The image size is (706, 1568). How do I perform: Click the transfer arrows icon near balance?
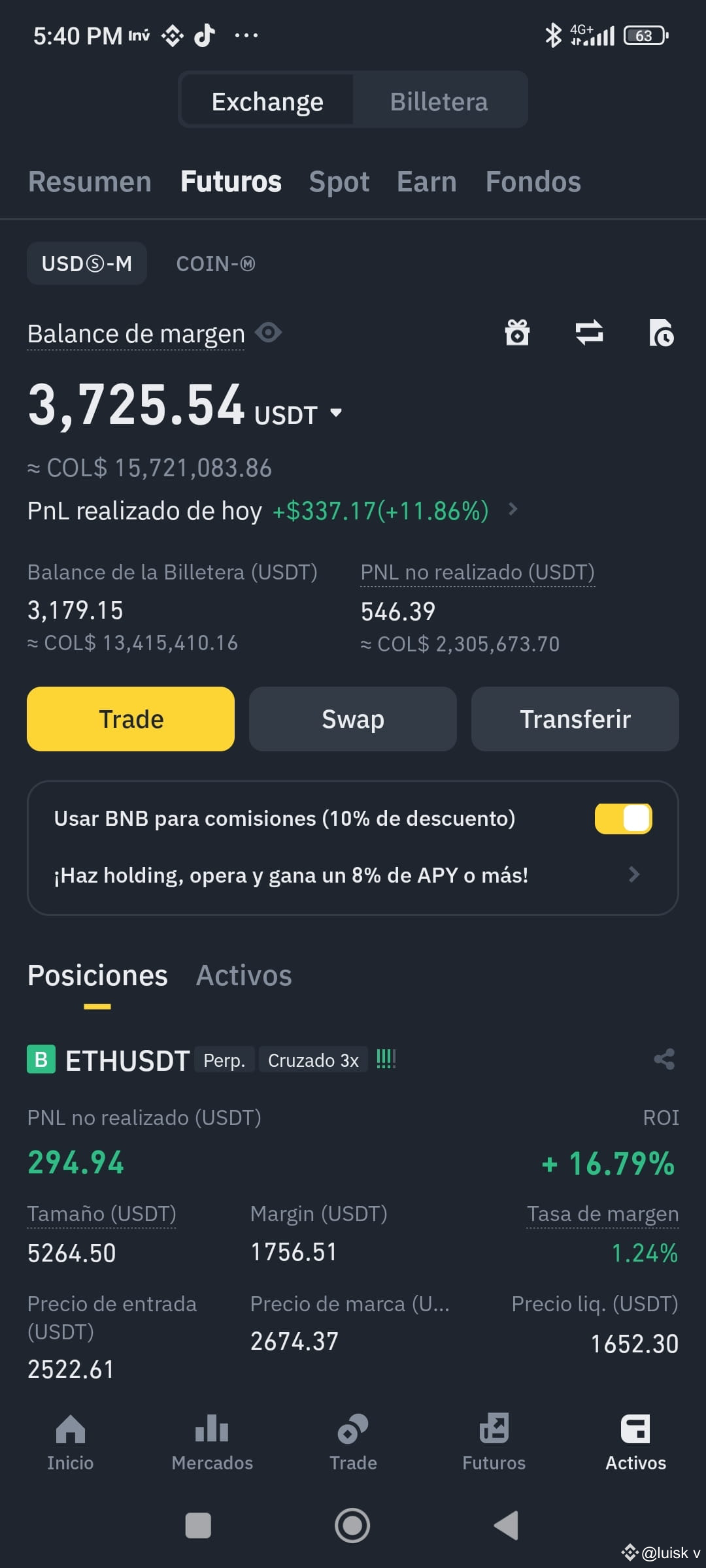(x=588, y=333)
